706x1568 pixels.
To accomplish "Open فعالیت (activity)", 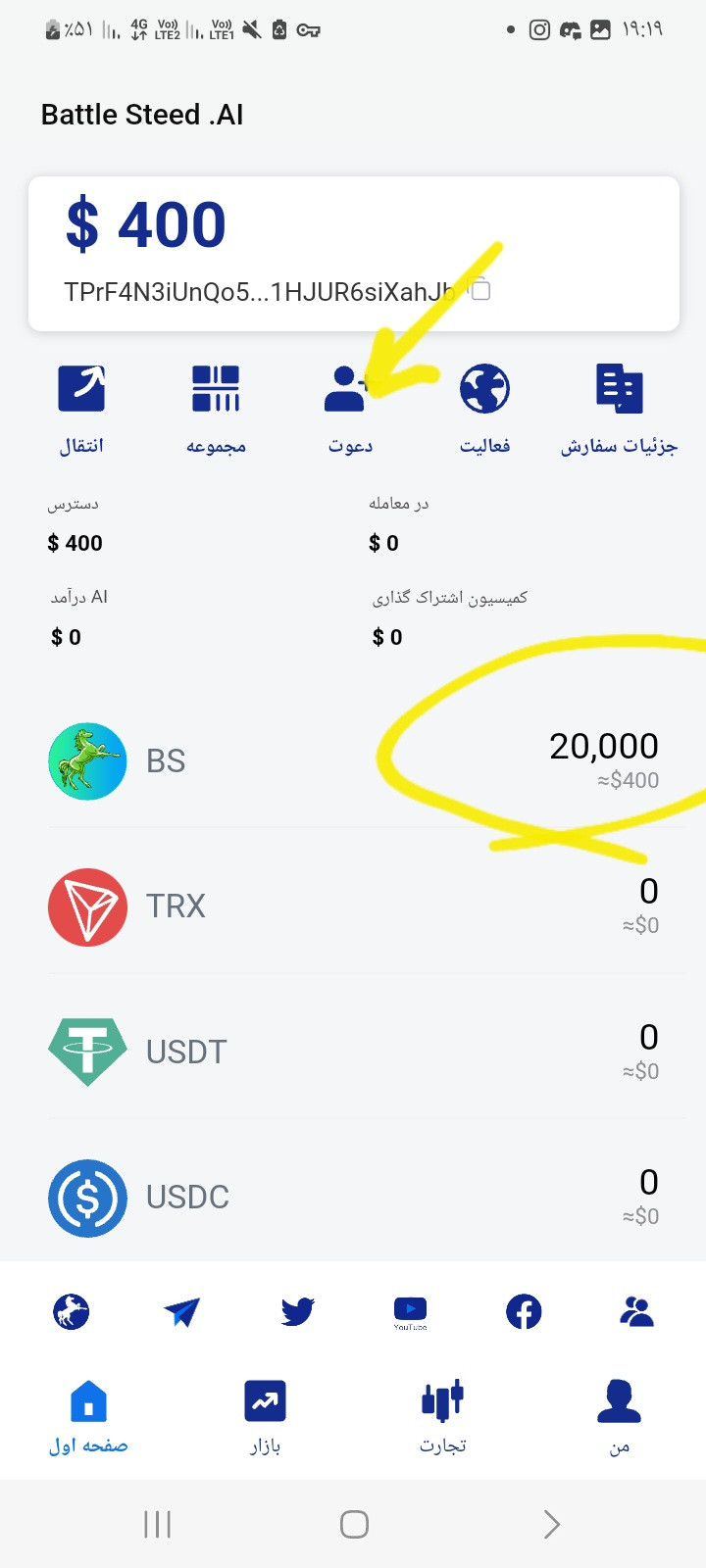I will 484,410.
